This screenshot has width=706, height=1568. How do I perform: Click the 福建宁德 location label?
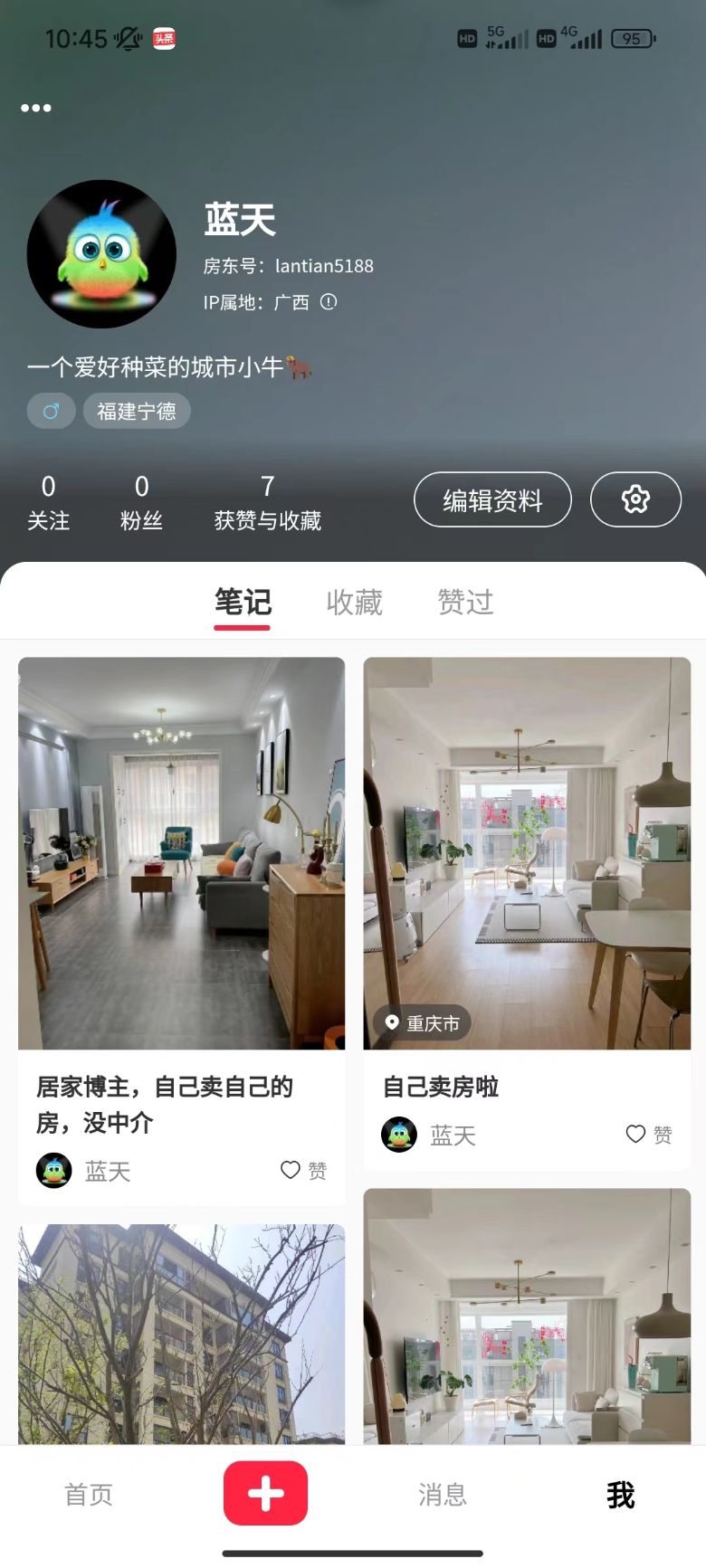click(x=137, y=411)
